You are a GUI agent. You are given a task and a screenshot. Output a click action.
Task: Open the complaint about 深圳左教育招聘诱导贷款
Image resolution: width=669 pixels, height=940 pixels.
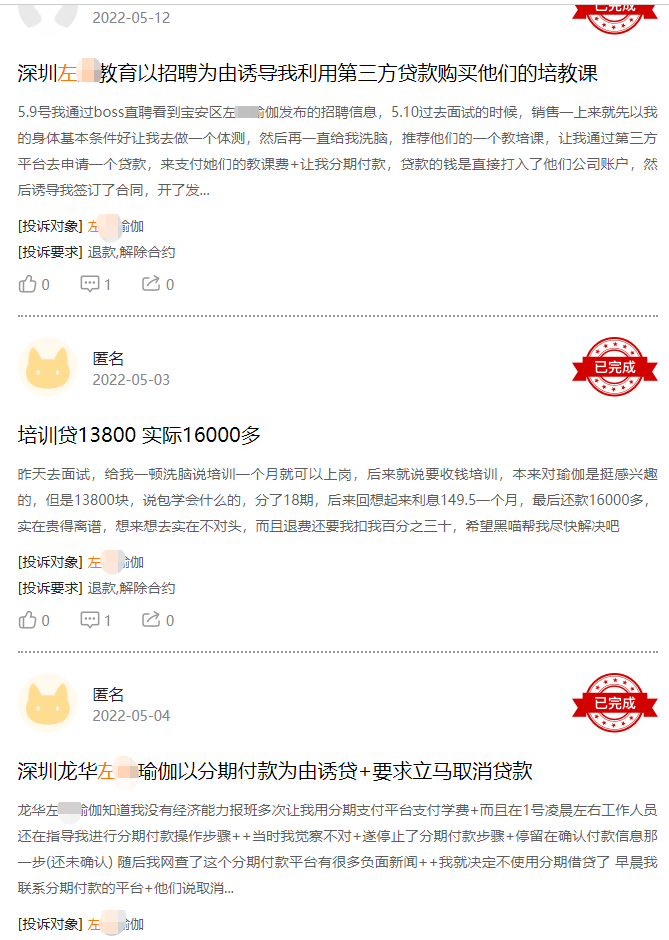tap(307, 74)
